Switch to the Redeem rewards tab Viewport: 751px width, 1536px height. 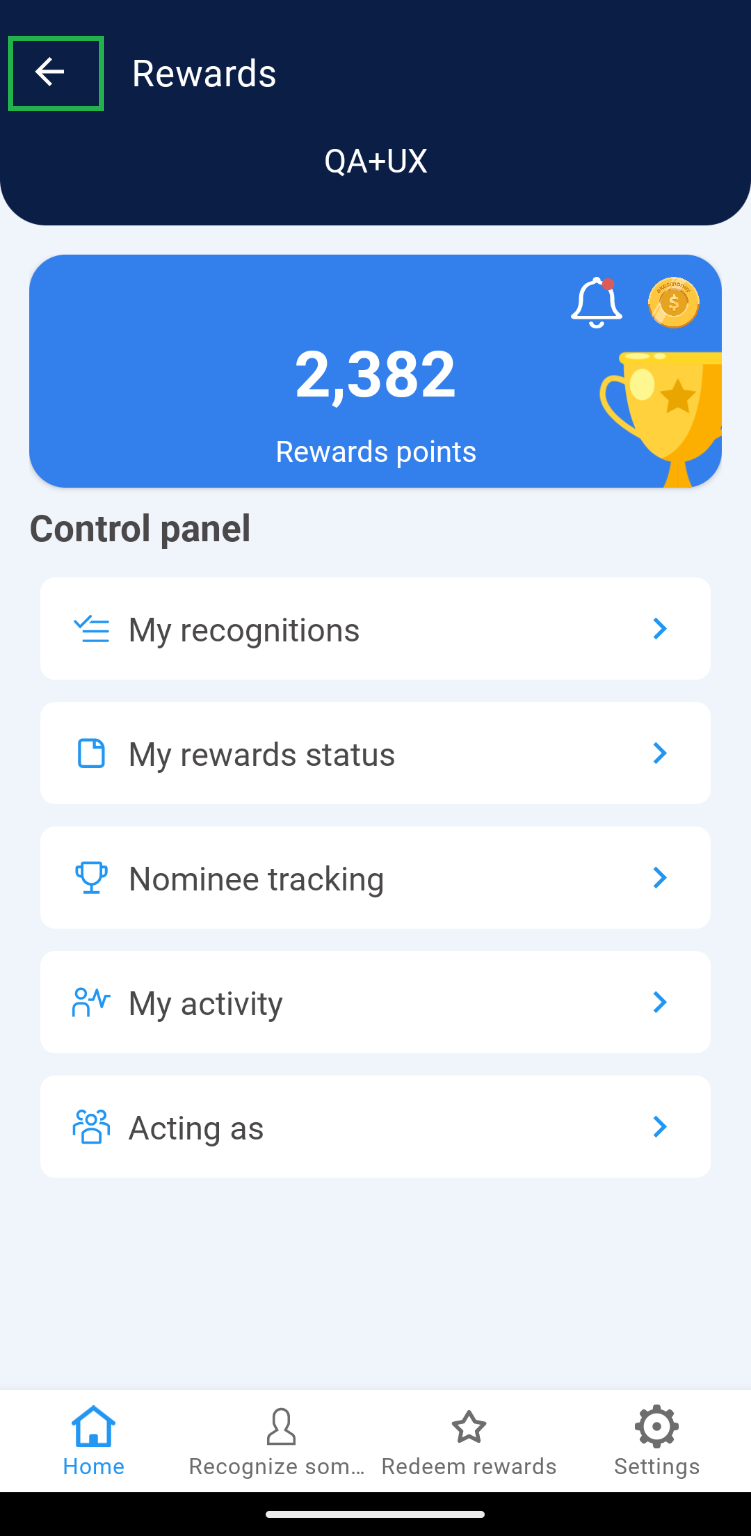(x=469, y=1441)
